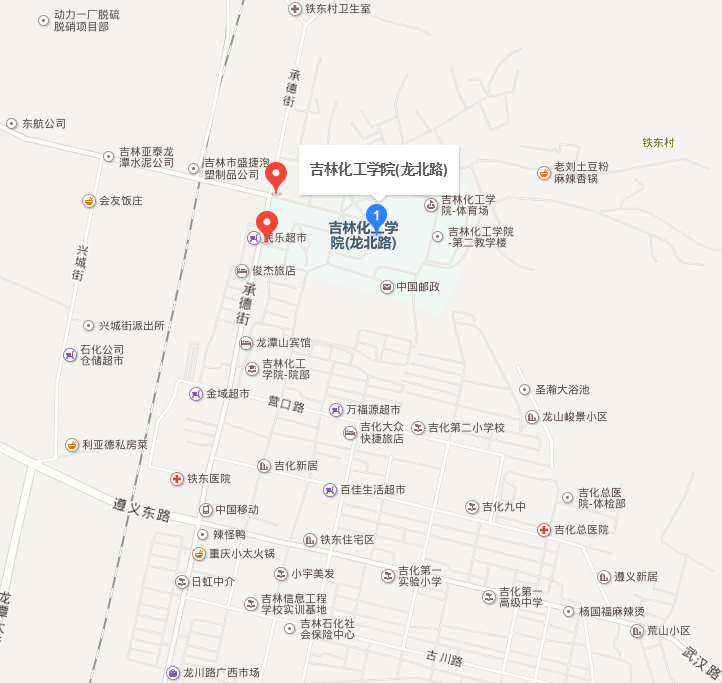
Task: Select the red pin near 盛捷泡塑制品公司
Action: [278, 174]
